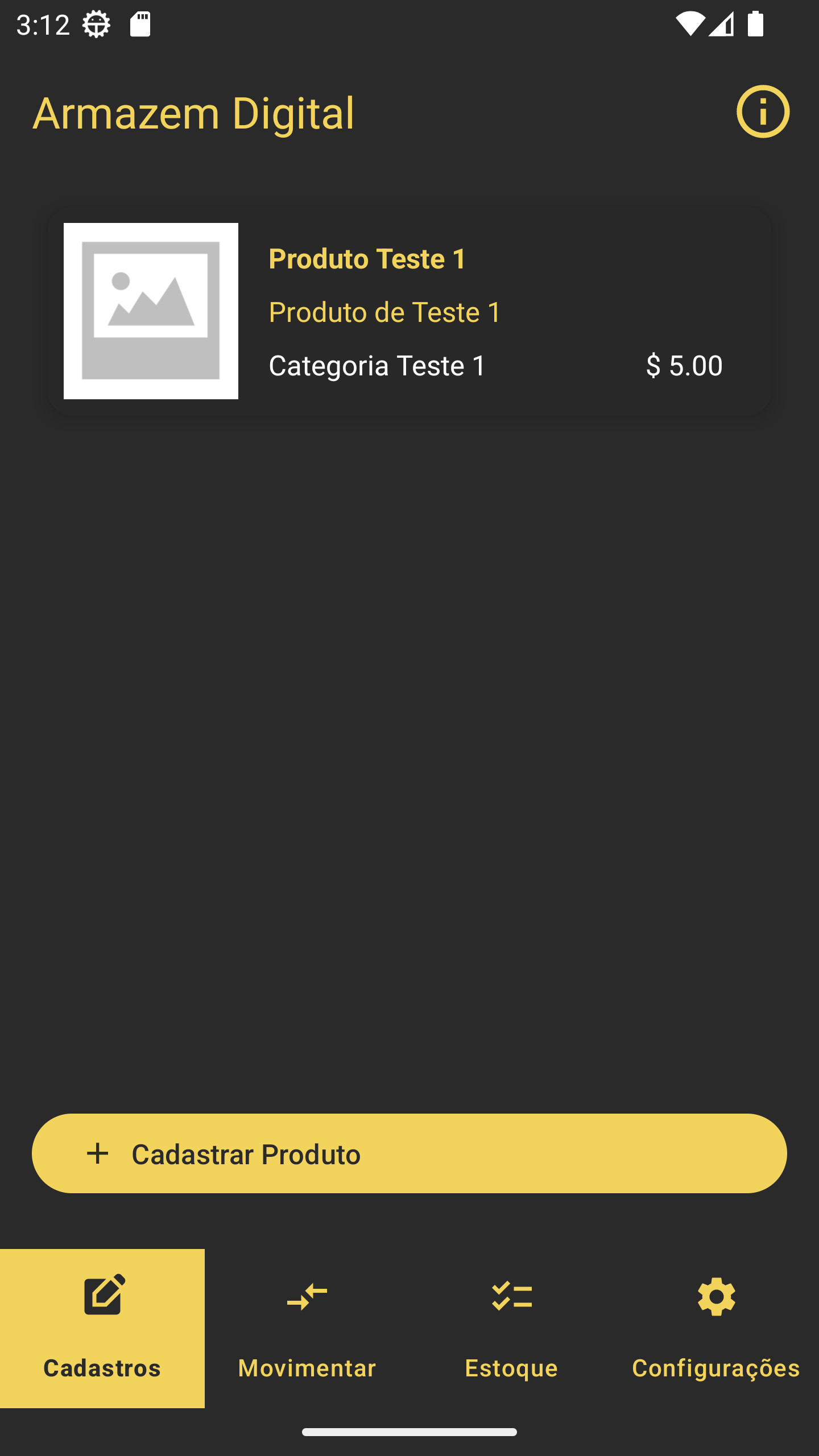This screenshot has height=1456, width=819.
Task: Switch to the Movimentar tab
Action: point(307,1327)
